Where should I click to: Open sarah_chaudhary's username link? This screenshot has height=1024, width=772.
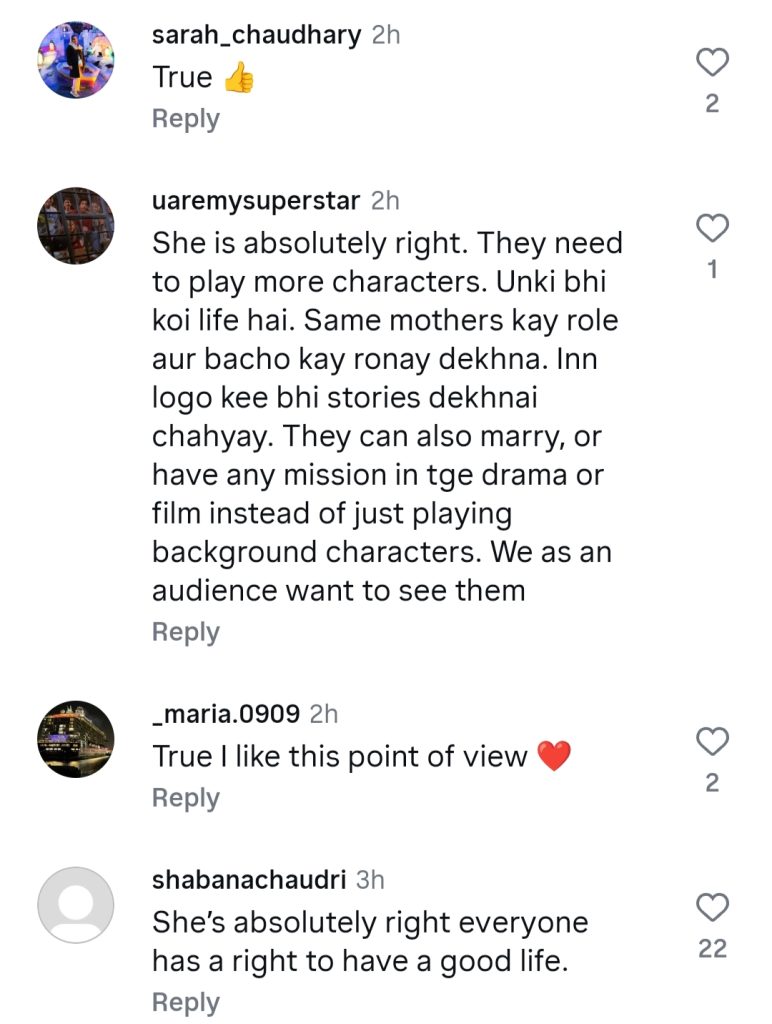(256, 35)
